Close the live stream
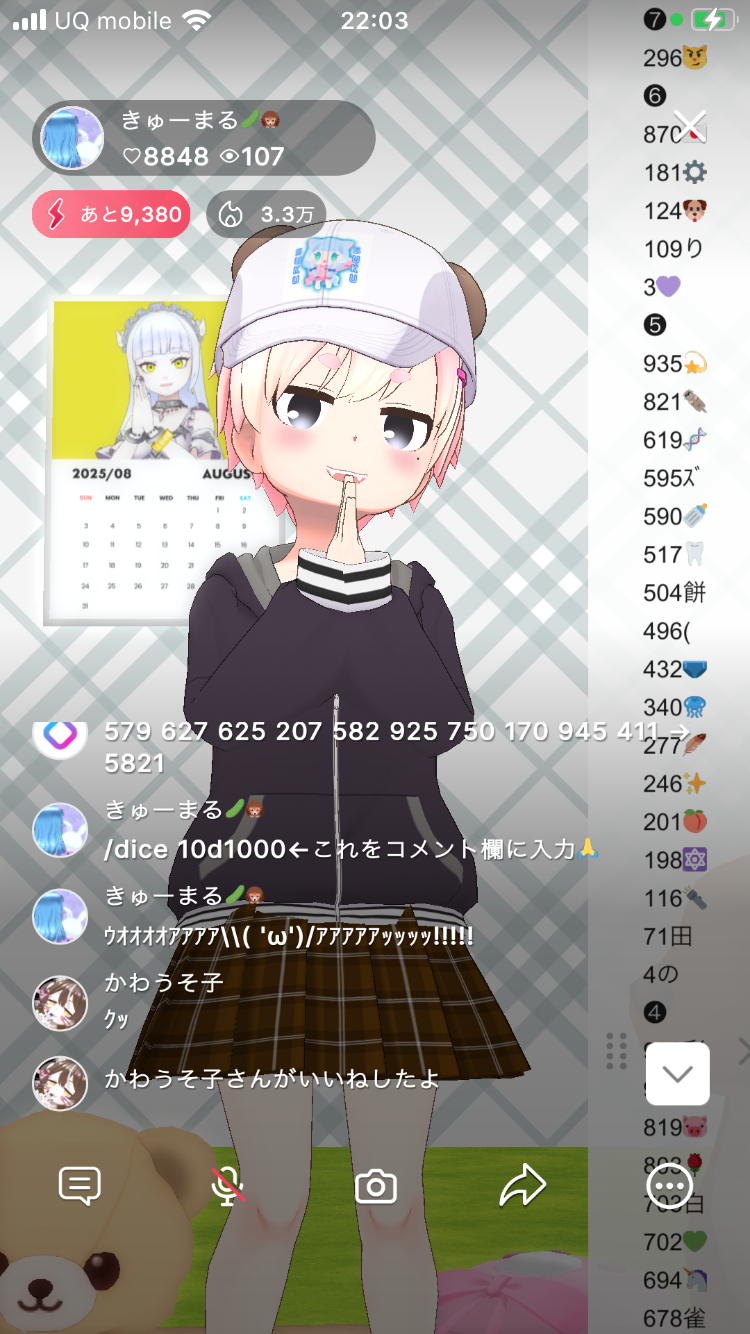The height and width of the screenshot is (1334, 750). (x=689, y=126)
